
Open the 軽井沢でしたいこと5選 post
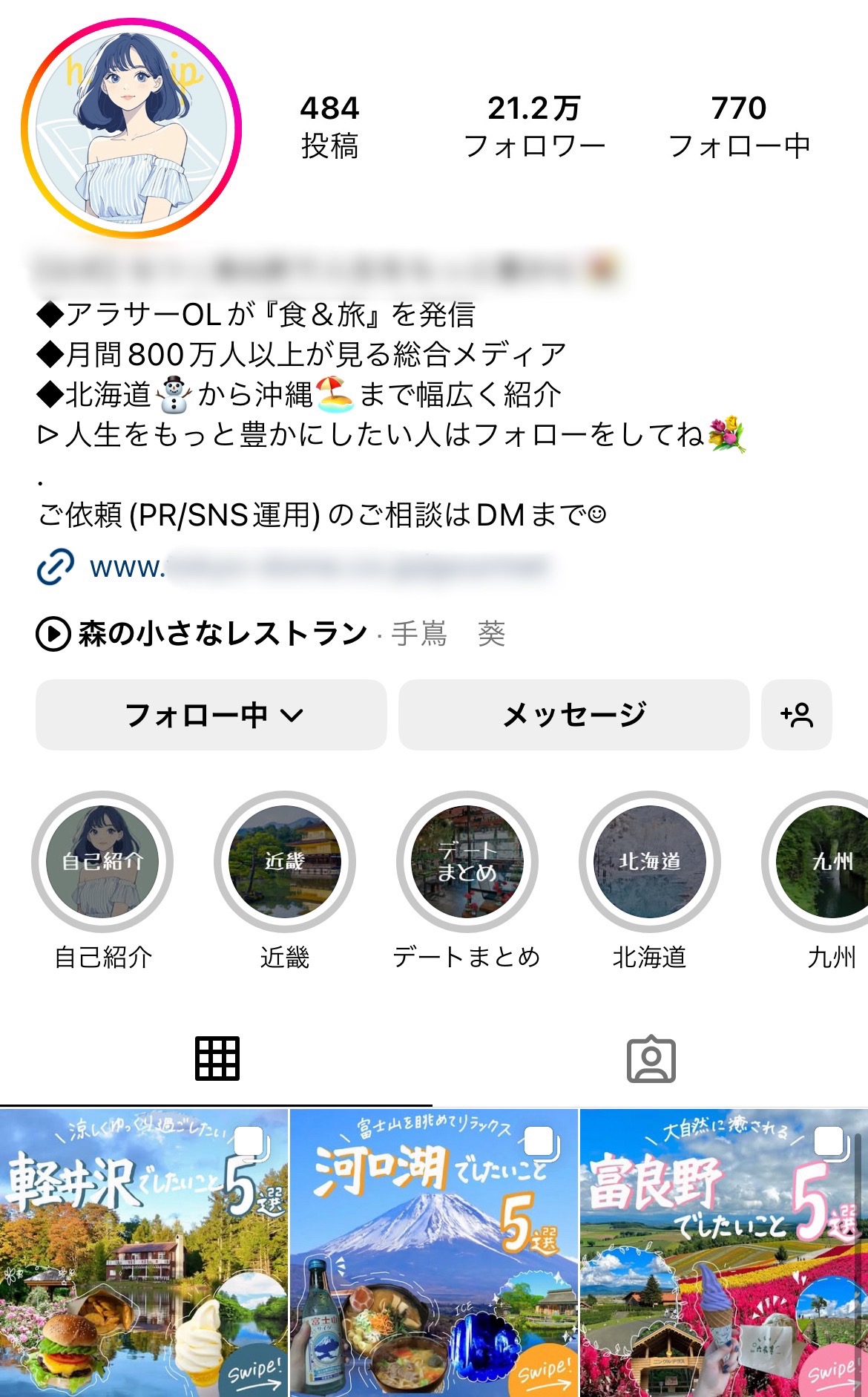[x=144, y=1253]
